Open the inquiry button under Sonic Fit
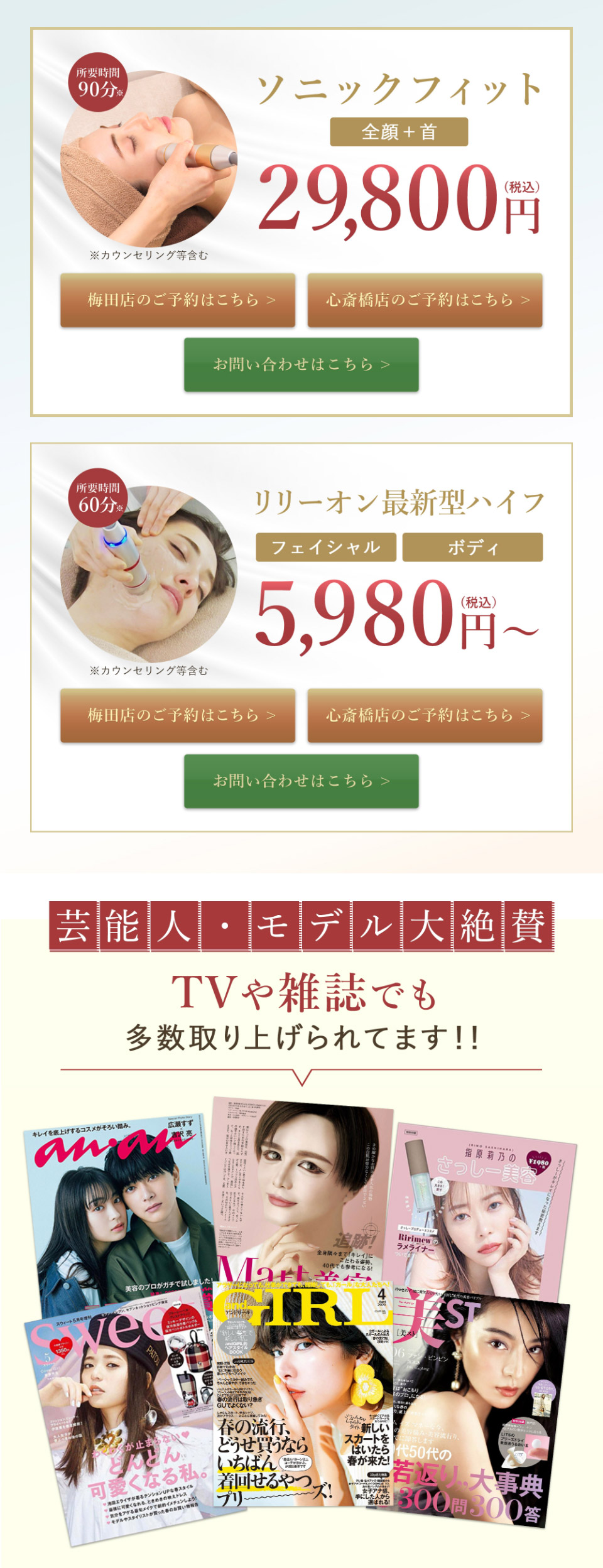The image size is (603, 1568). 301,365
